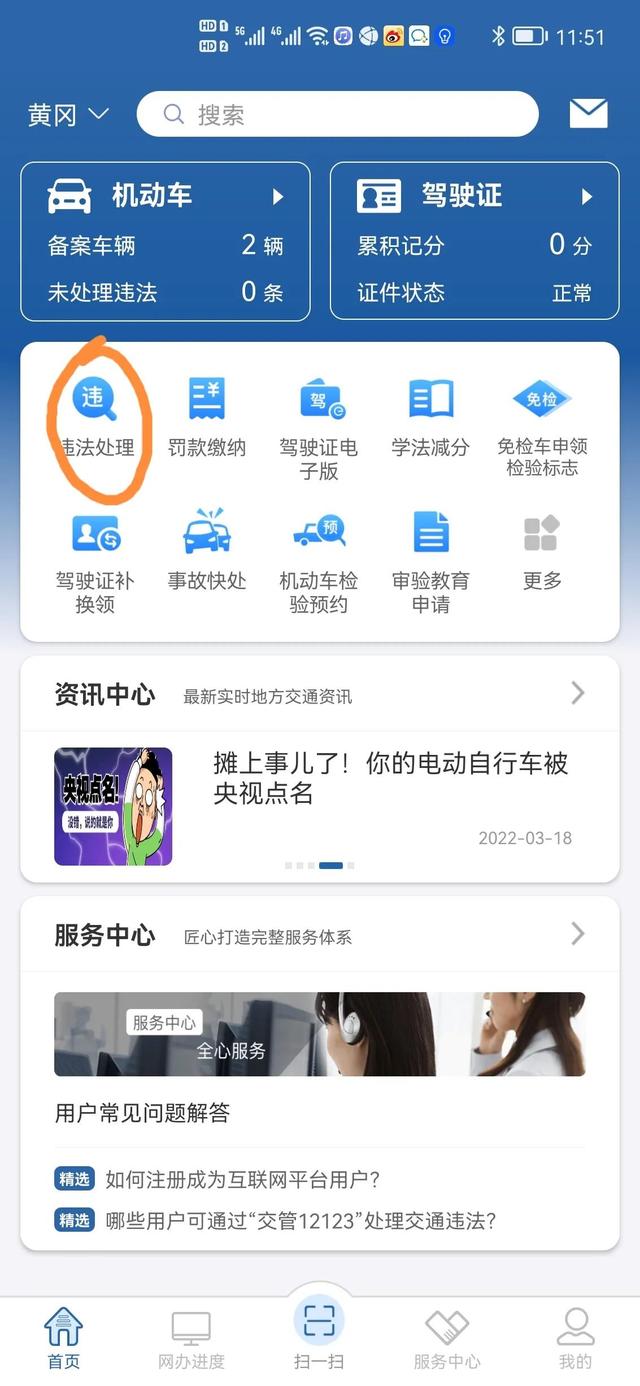Tap the 搜索 search box
Image resolution: width=640 pixels, height=1386 pixels.
(x=337, y=115)
